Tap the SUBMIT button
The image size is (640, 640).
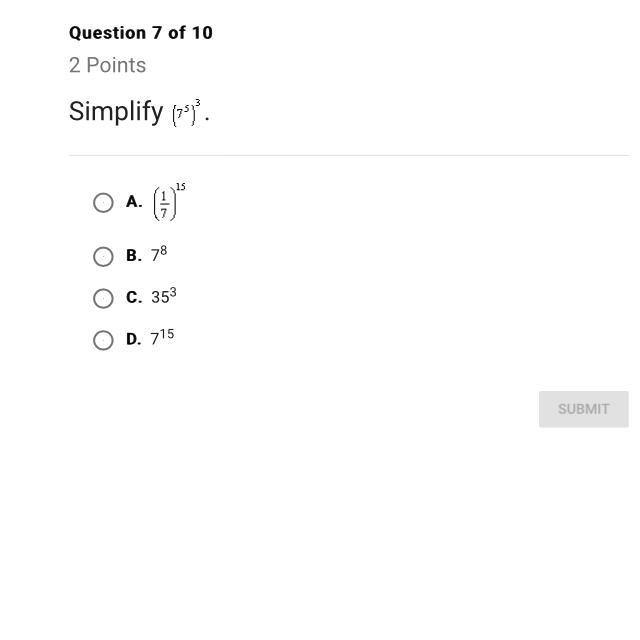583,409
